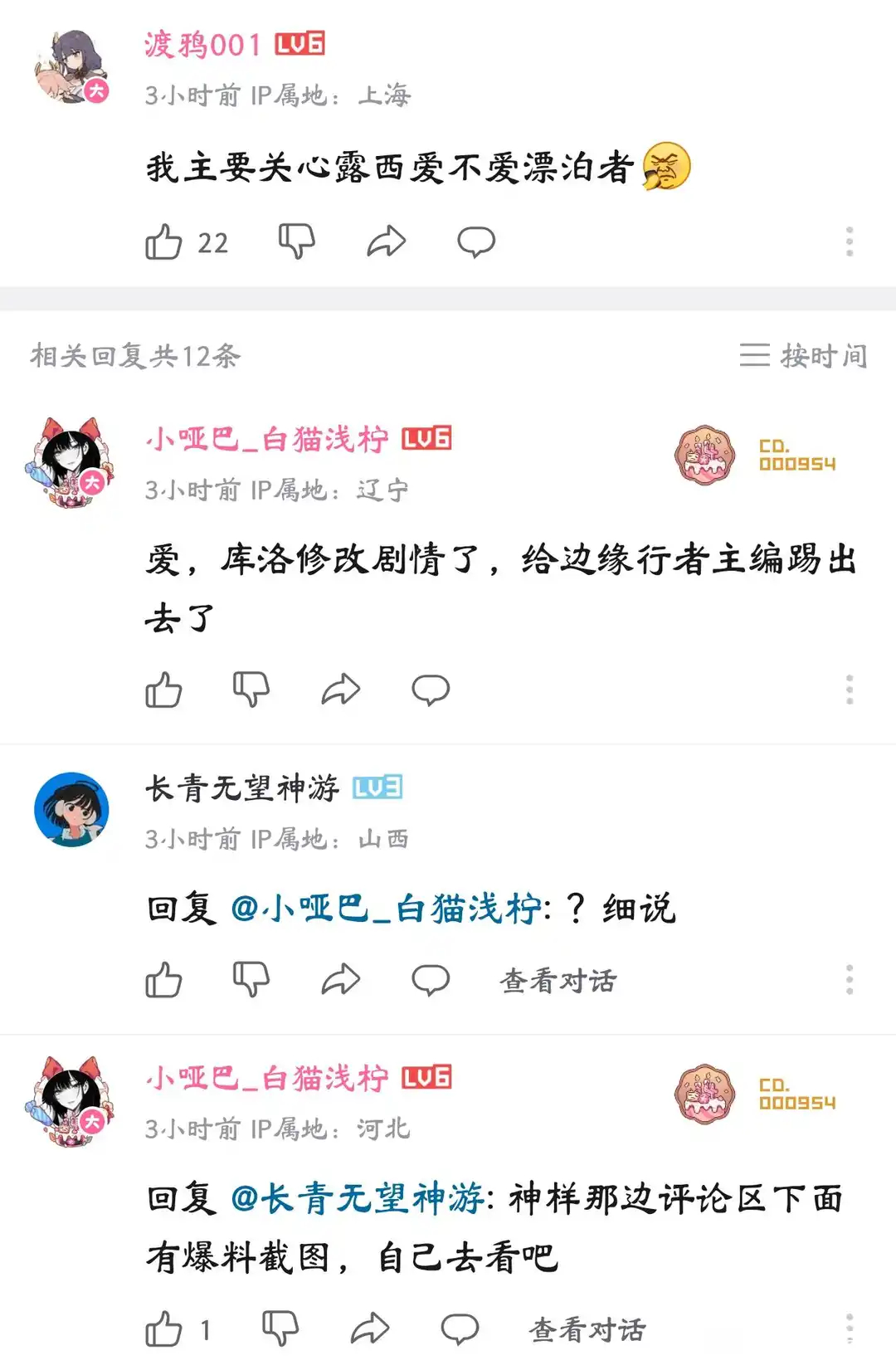Reply to 渡鸦001's comment

[x=476, y=242]
